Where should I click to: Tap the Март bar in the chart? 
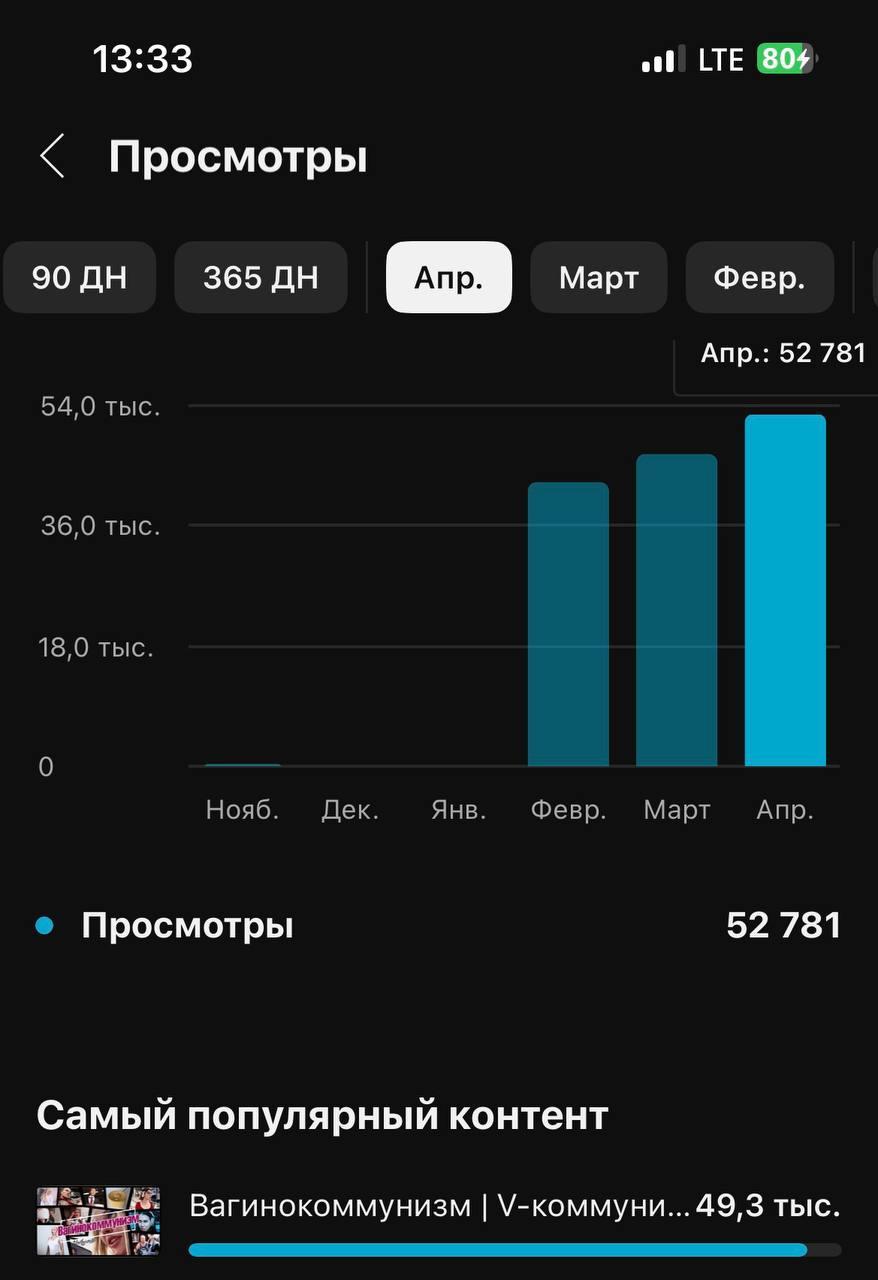coord(677,611)
